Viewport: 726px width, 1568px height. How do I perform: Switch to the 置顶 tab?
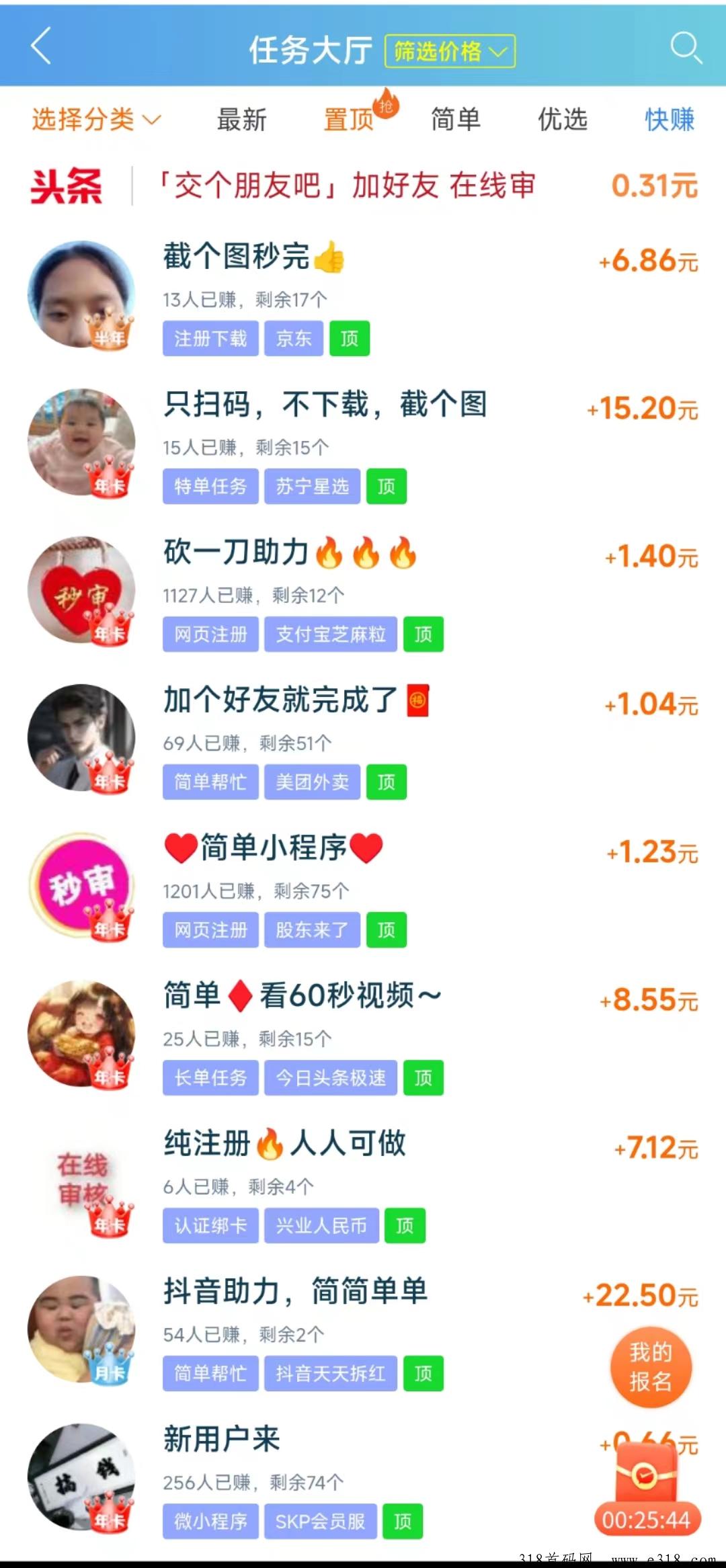pyautogui.click(x=350, y=120)
